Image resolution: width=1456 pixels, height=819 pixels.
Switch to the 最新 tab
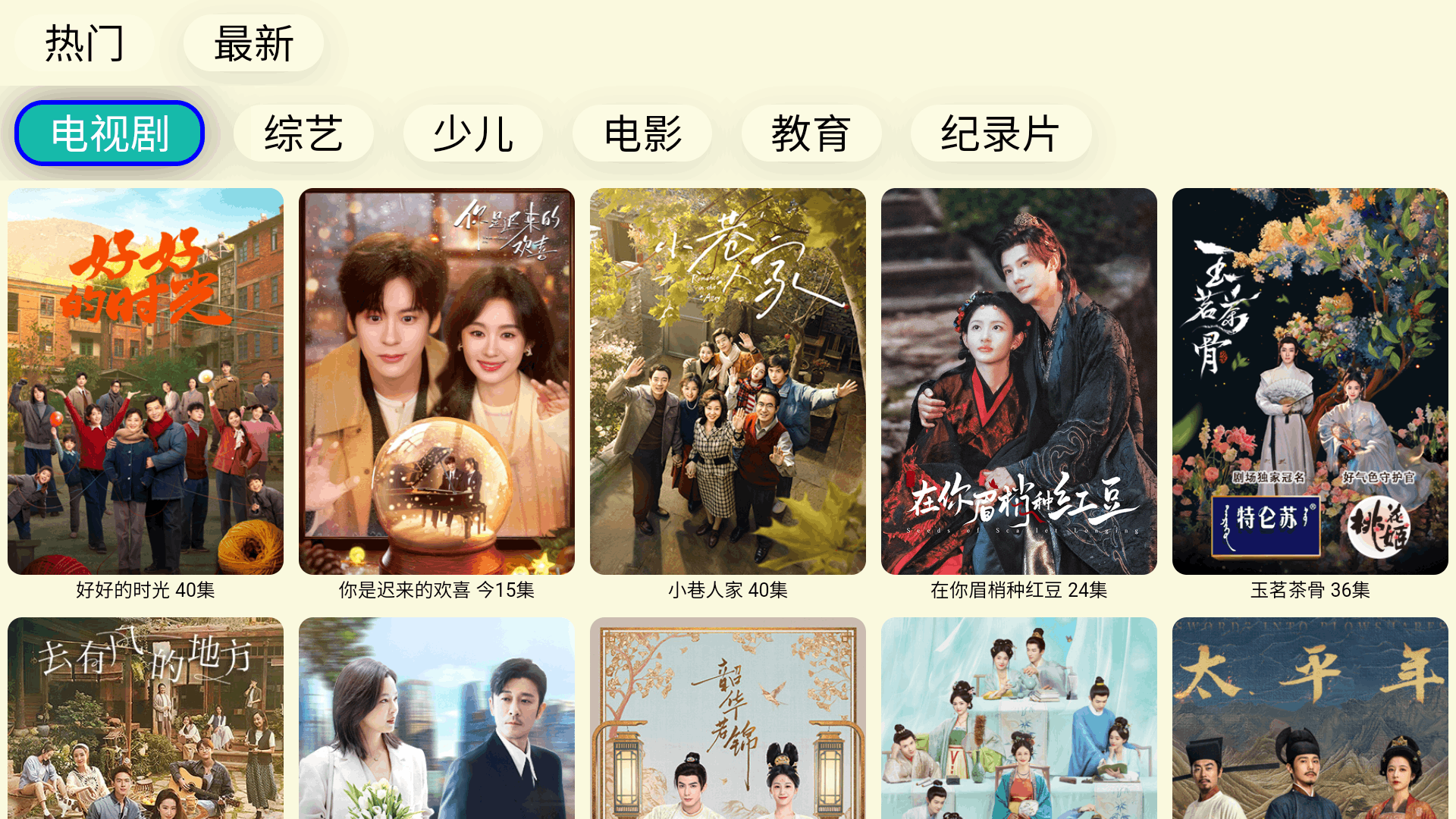(253, 43)
